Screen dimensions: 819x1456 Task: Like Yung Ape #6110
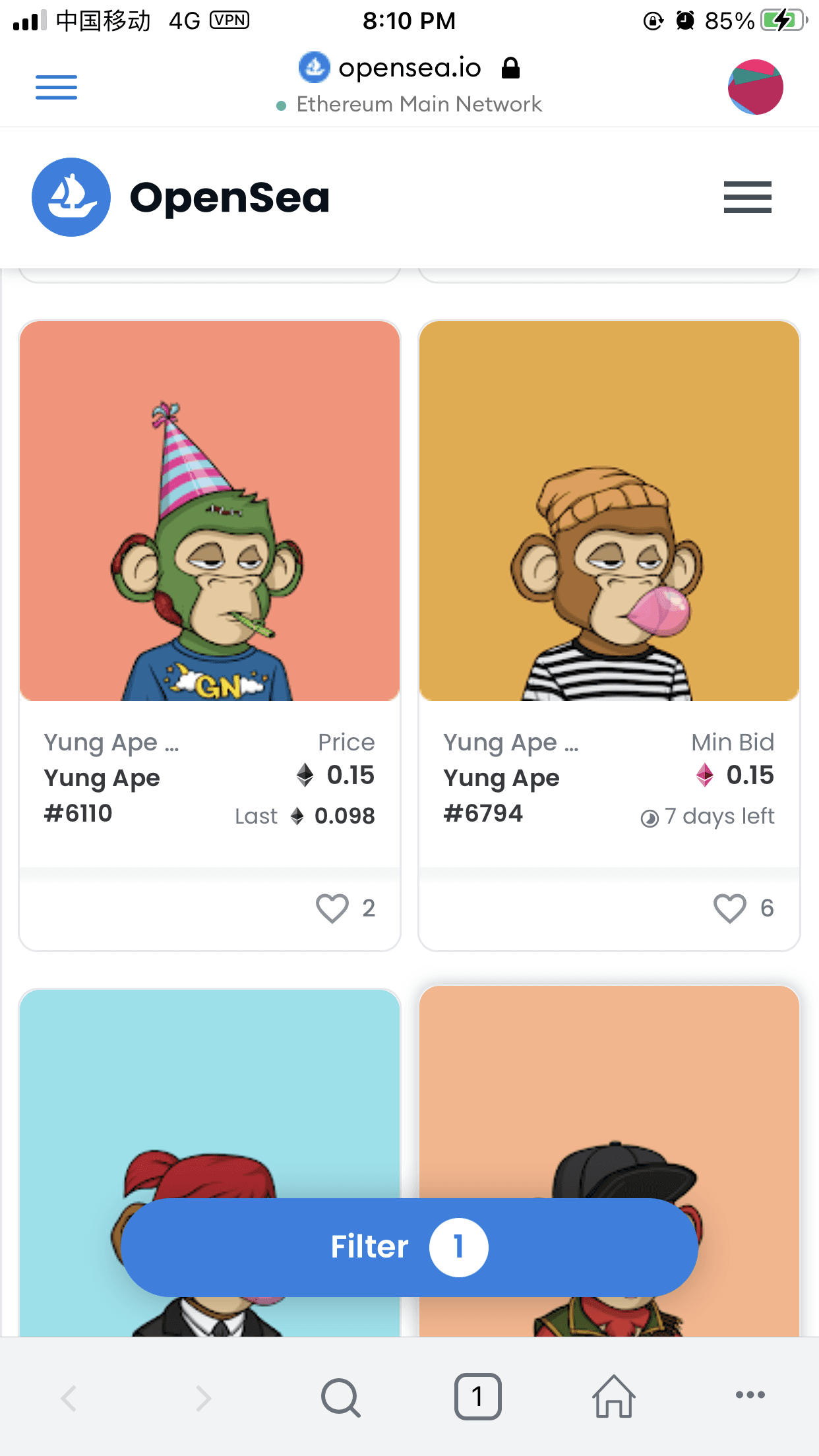tap(332, 908)
